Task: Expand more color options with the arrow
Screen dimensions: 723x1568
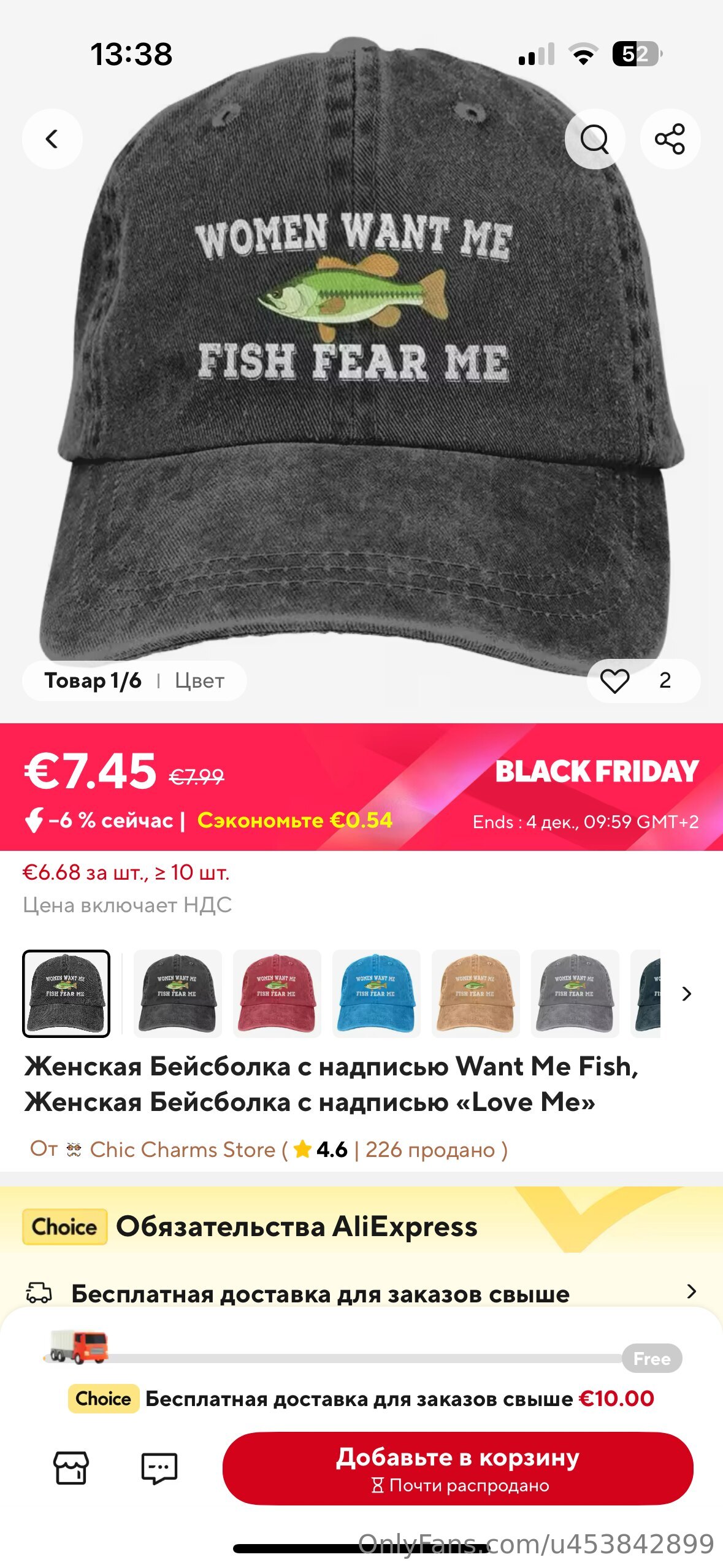Action: [687, 993]
